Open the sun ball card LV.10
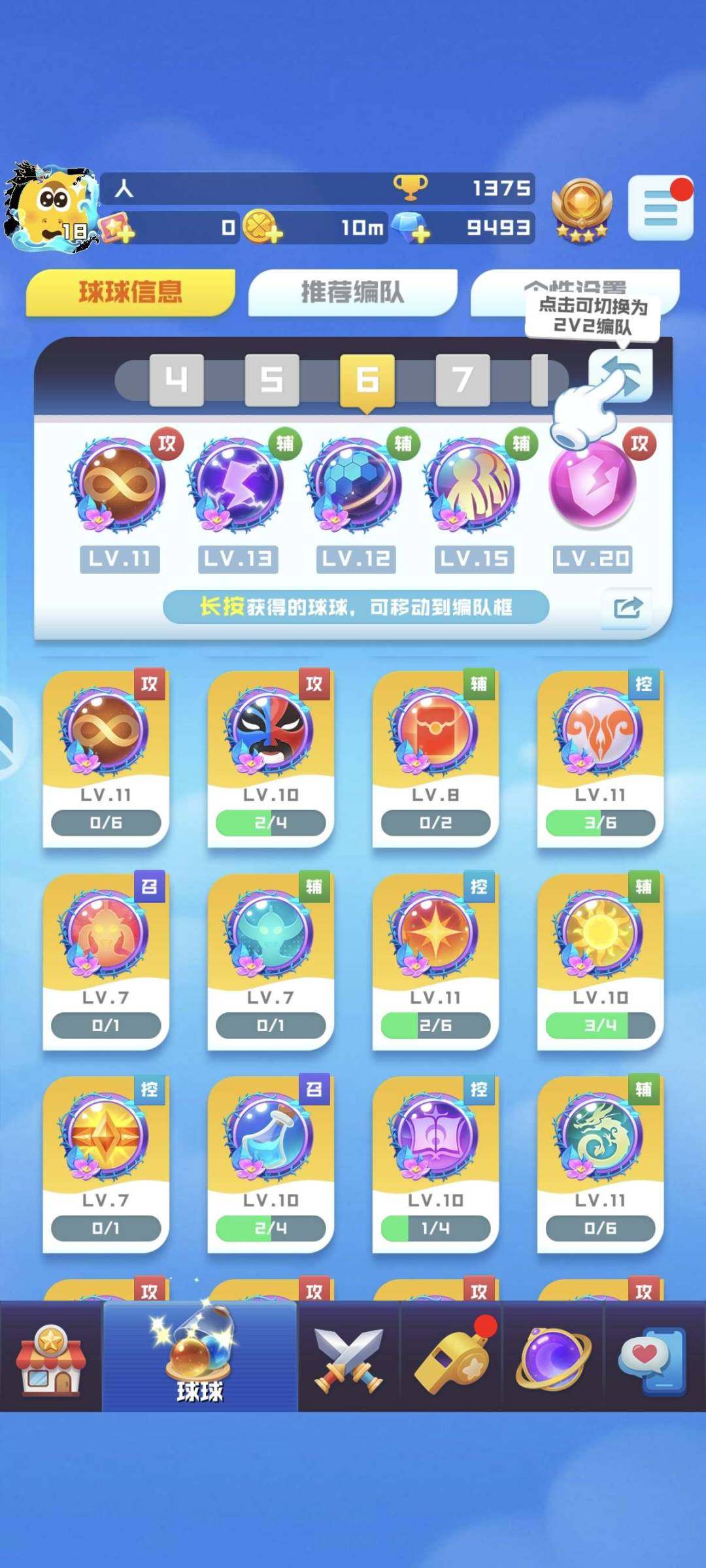 [x=599, y=961]
